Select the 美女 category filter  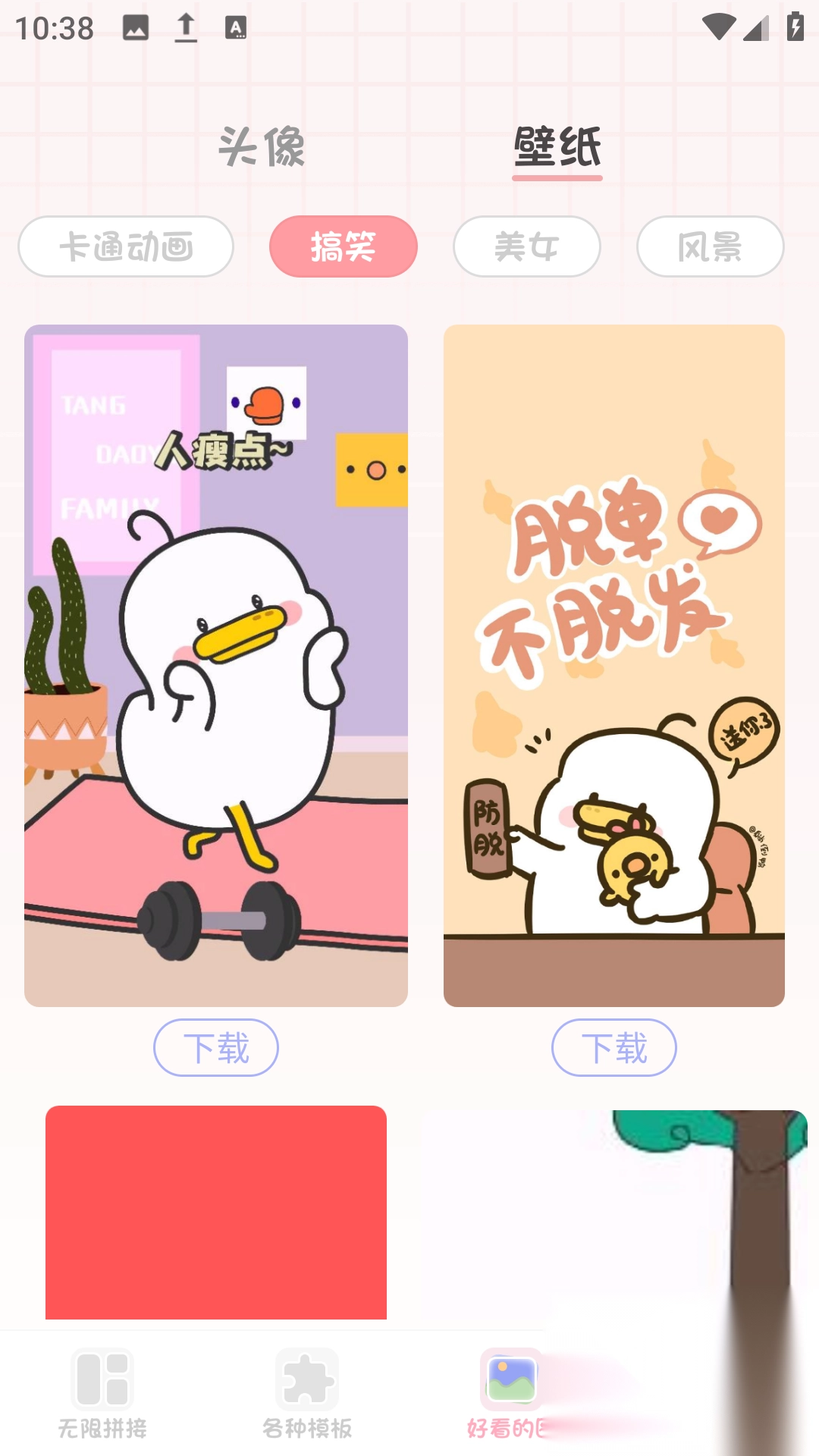526,246
